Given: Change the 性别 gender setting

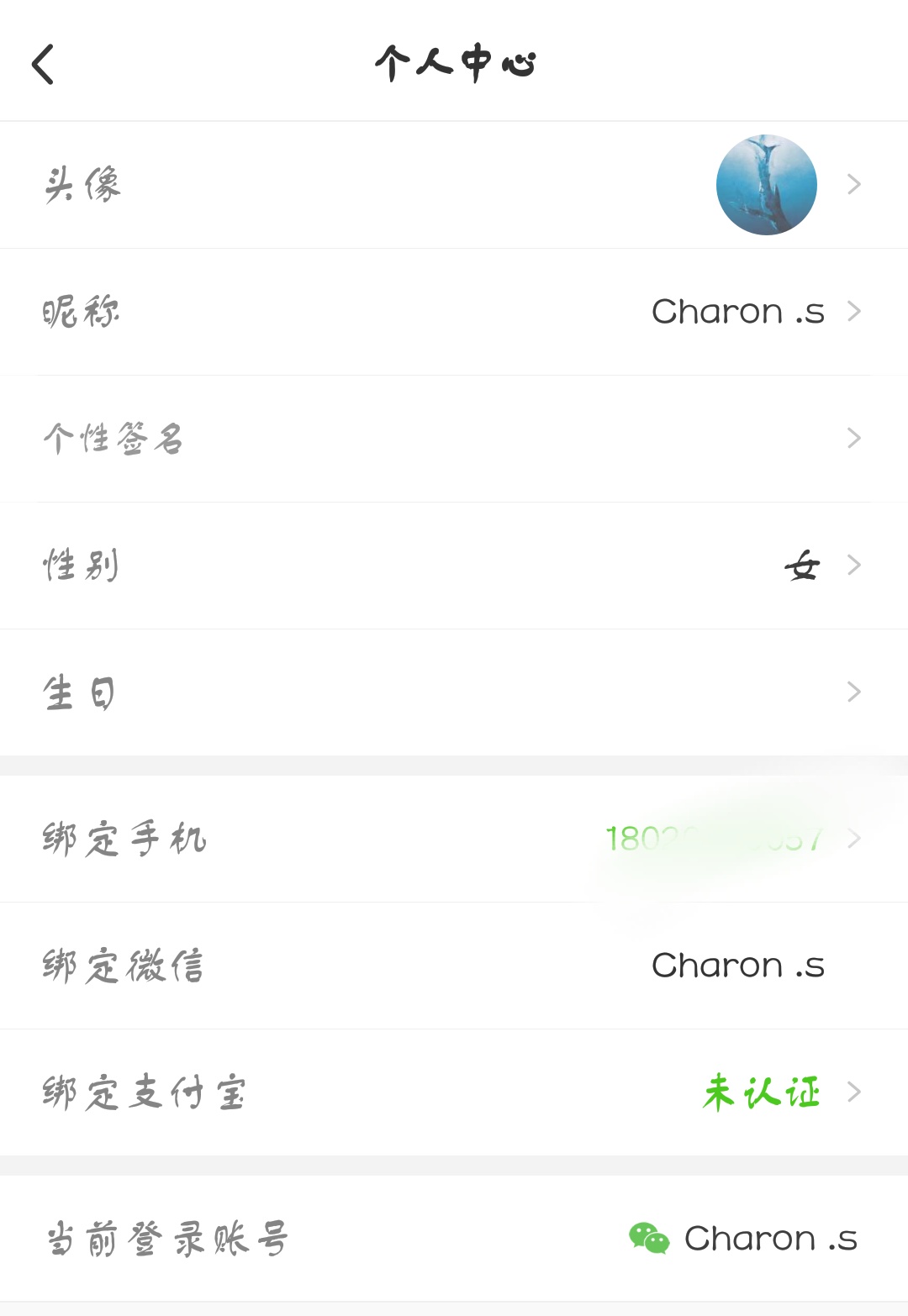Looking at the screenshot, I should coord(454,566).
